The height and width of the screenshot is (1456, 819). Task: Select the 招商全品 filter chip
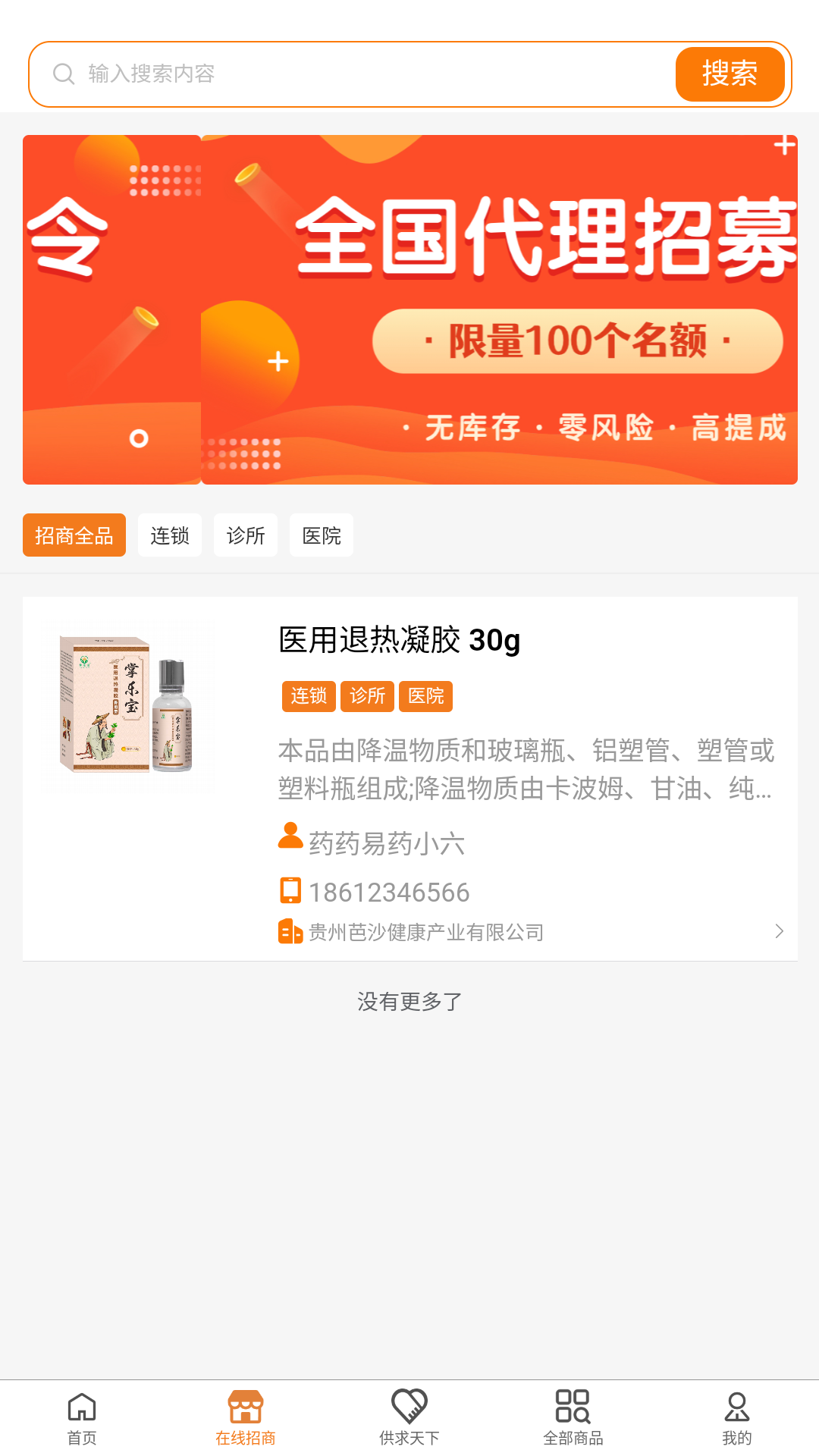click(74, 535)
